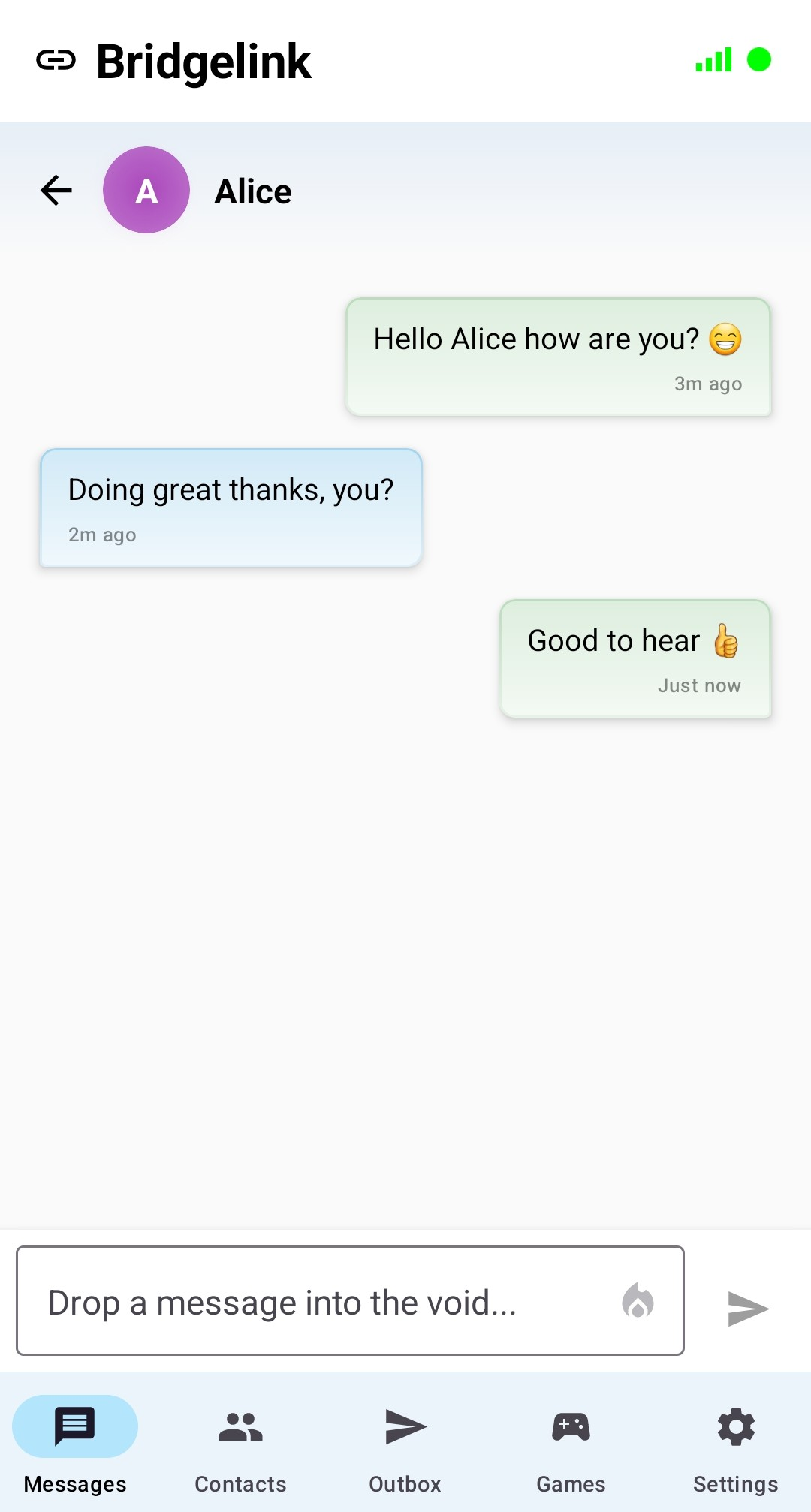Screen dimensions: 811x1512
Task: Click the Alice conversation title
Action: point(252,190)
